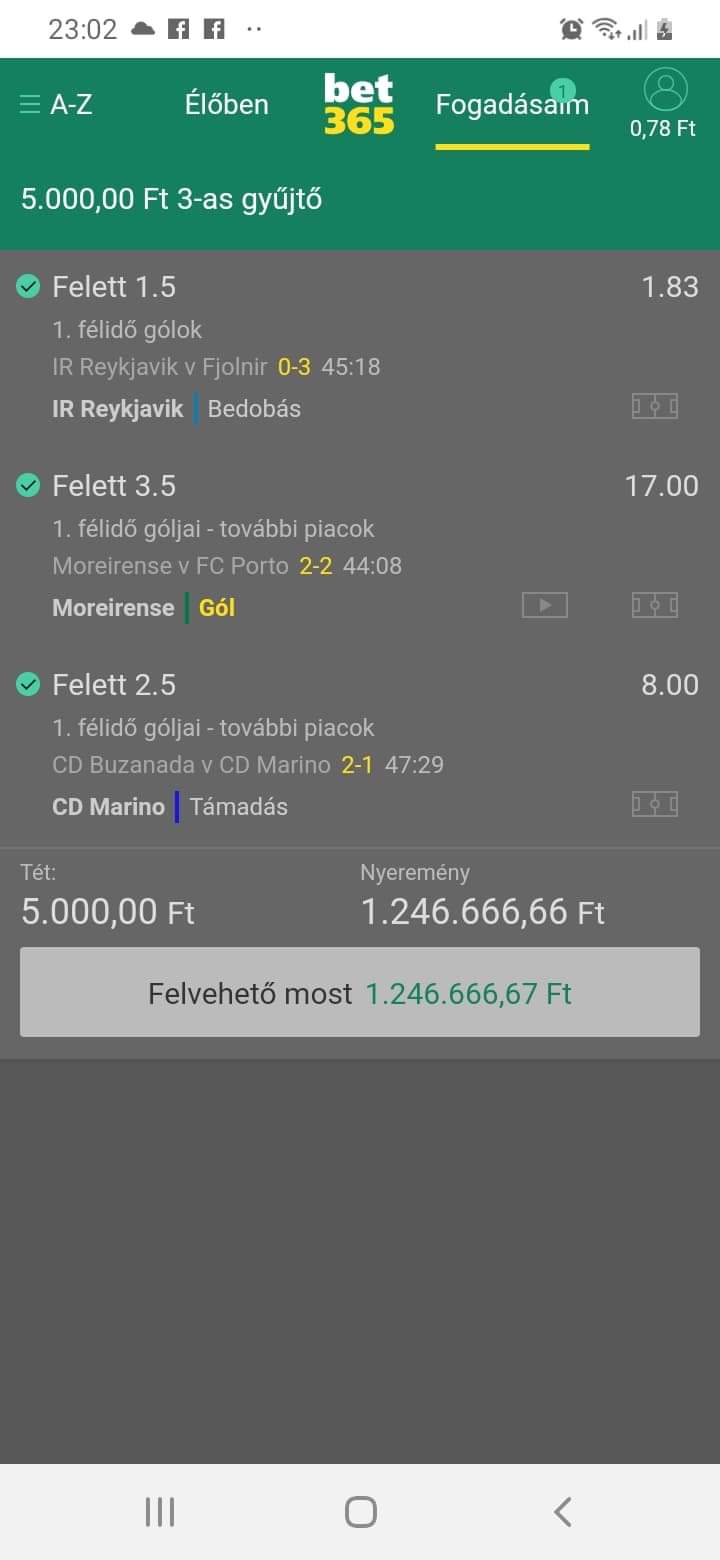720x1560 pixels.
Task: Expand the 5.000,00 Ft 3-as gyűjtő bet header
Action: [360, 199]
